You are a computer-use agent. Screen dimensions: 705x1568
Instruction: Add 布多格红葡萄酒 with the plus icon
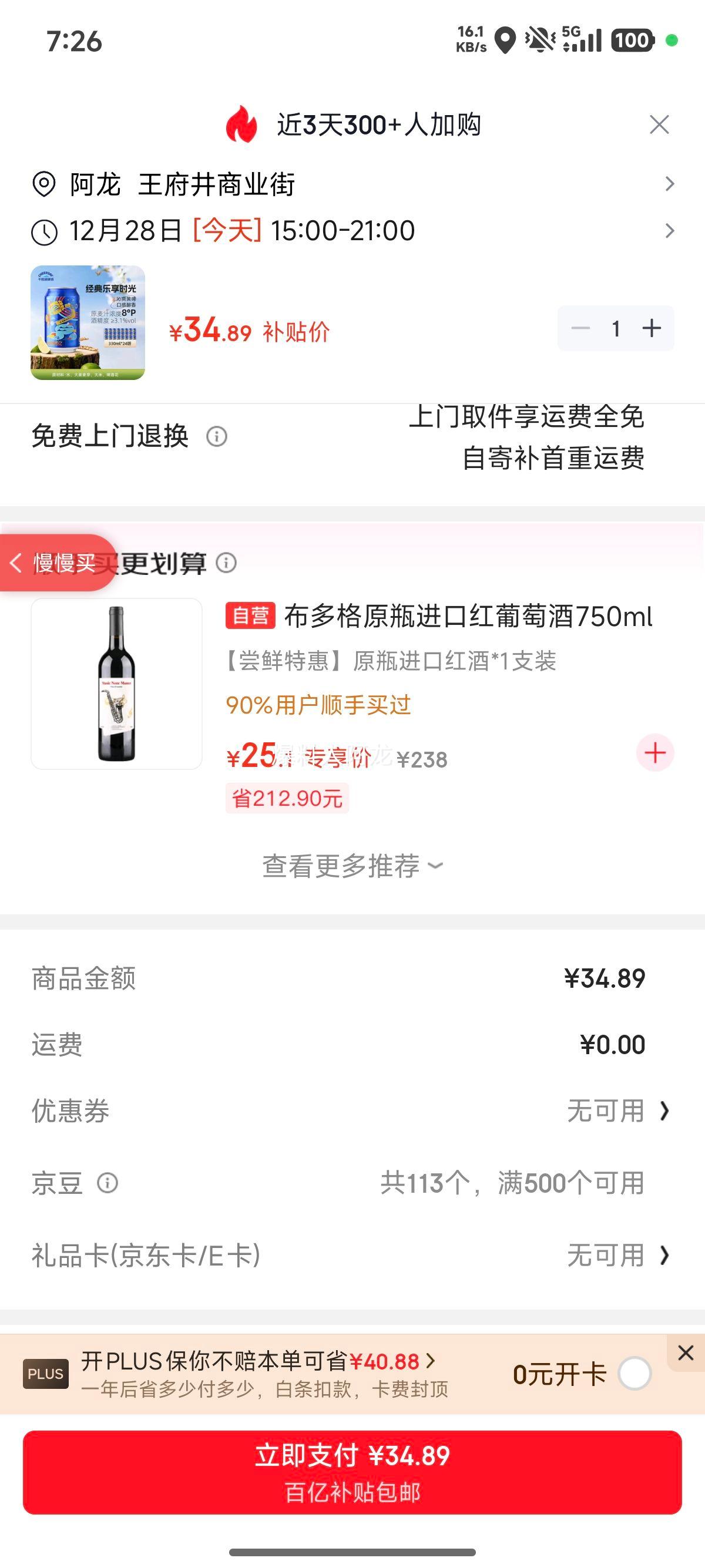(x=654, y=753)
